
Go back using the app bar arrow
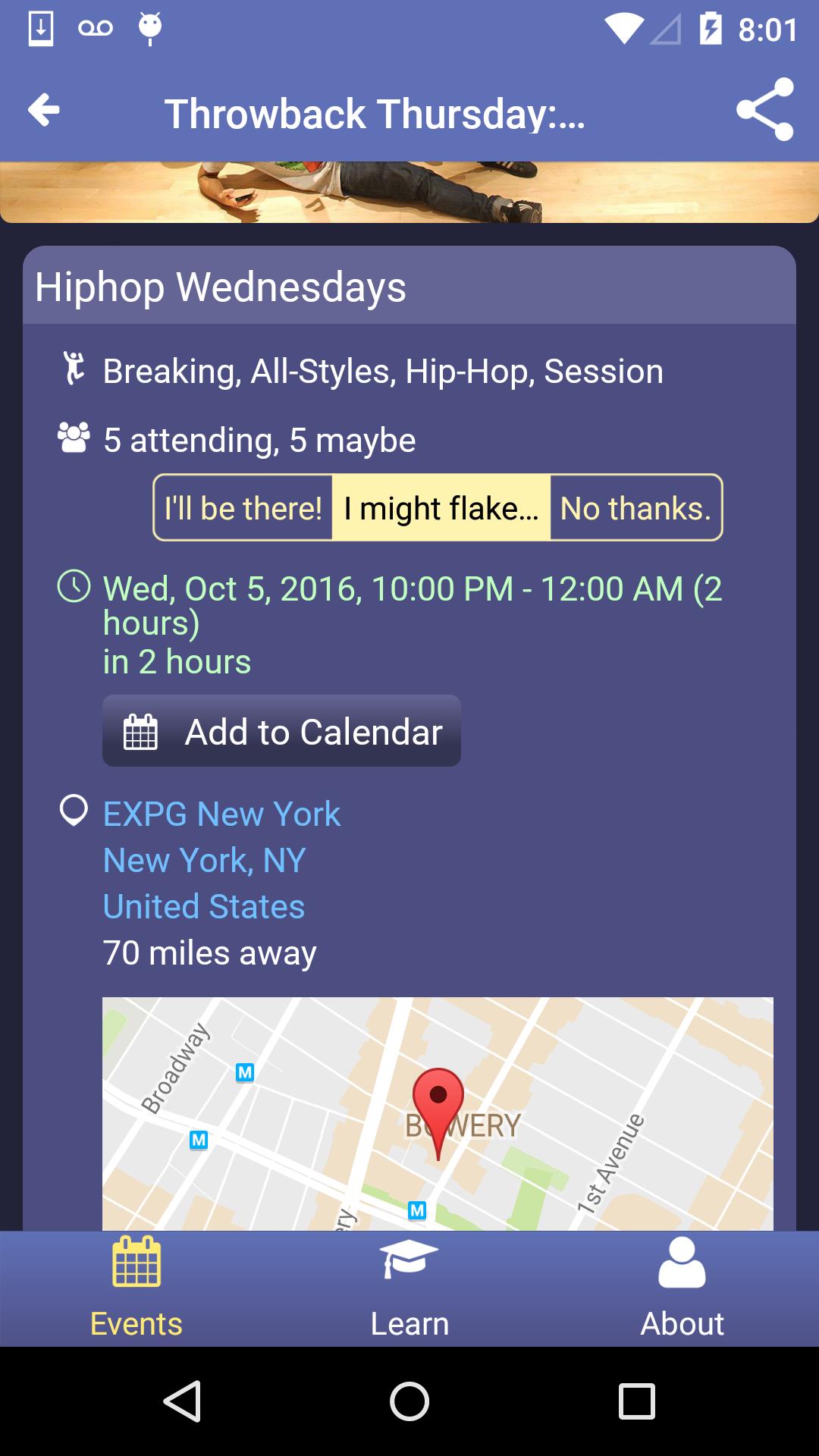point(44,111)
